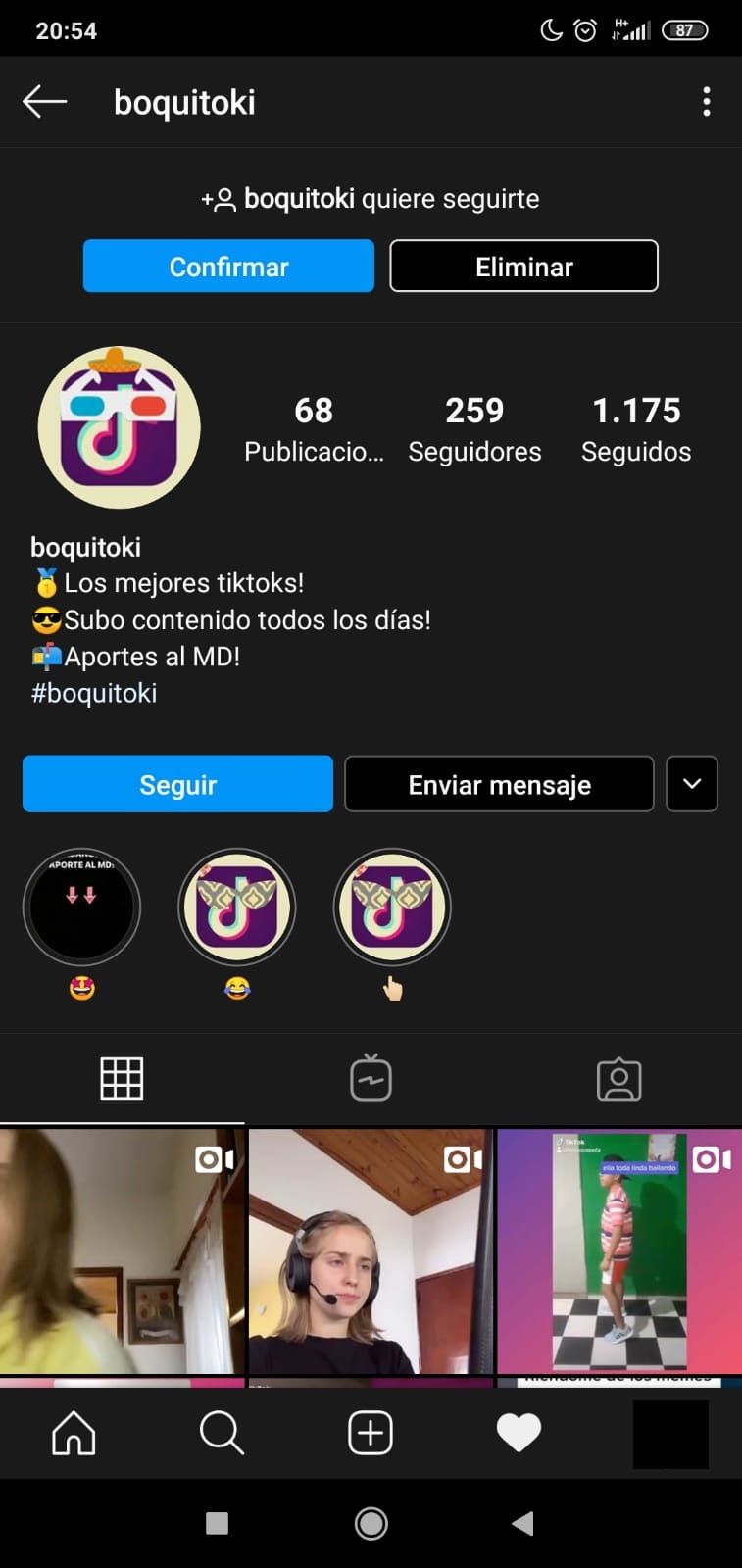742x1568 pixels.
Task: Switch to the tagged photos tab
Action: (x=618, y=1079)
